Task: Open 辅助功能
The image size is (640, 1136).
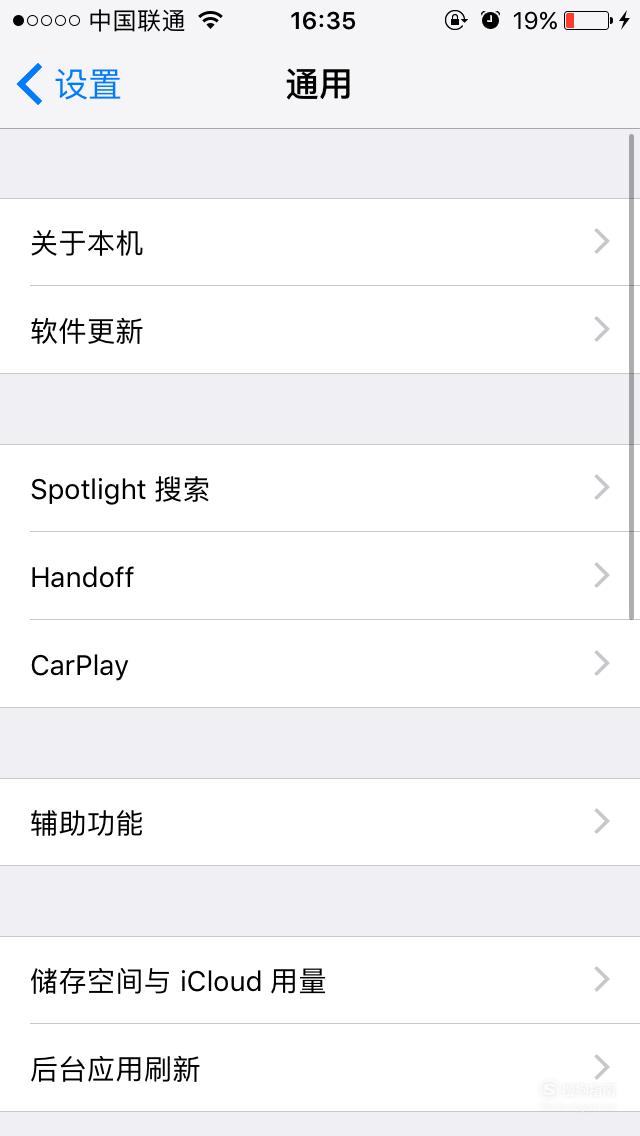Action: (320, 823)
